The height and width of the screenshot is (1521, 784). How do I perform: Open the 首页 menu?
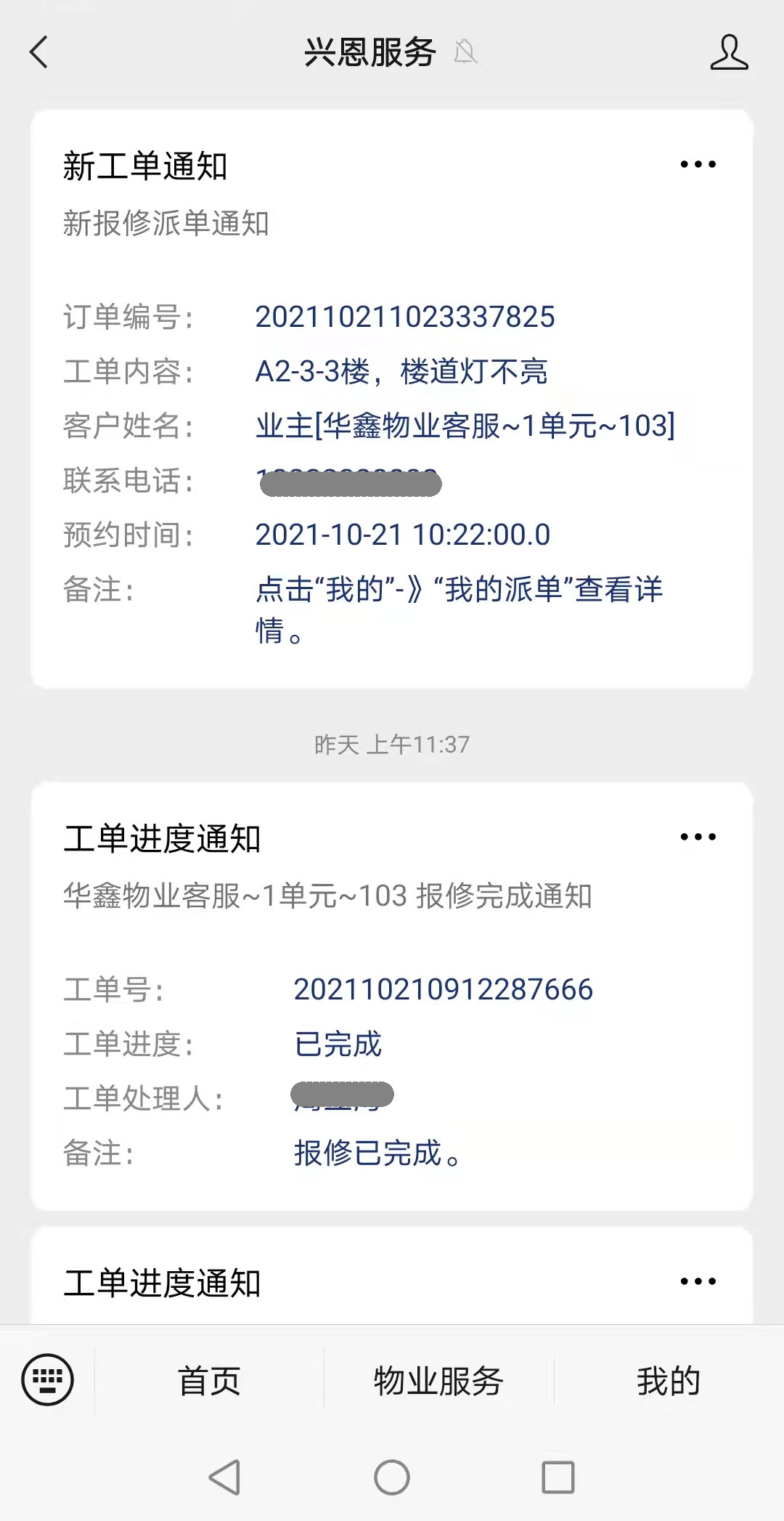tap(209, 1381)
